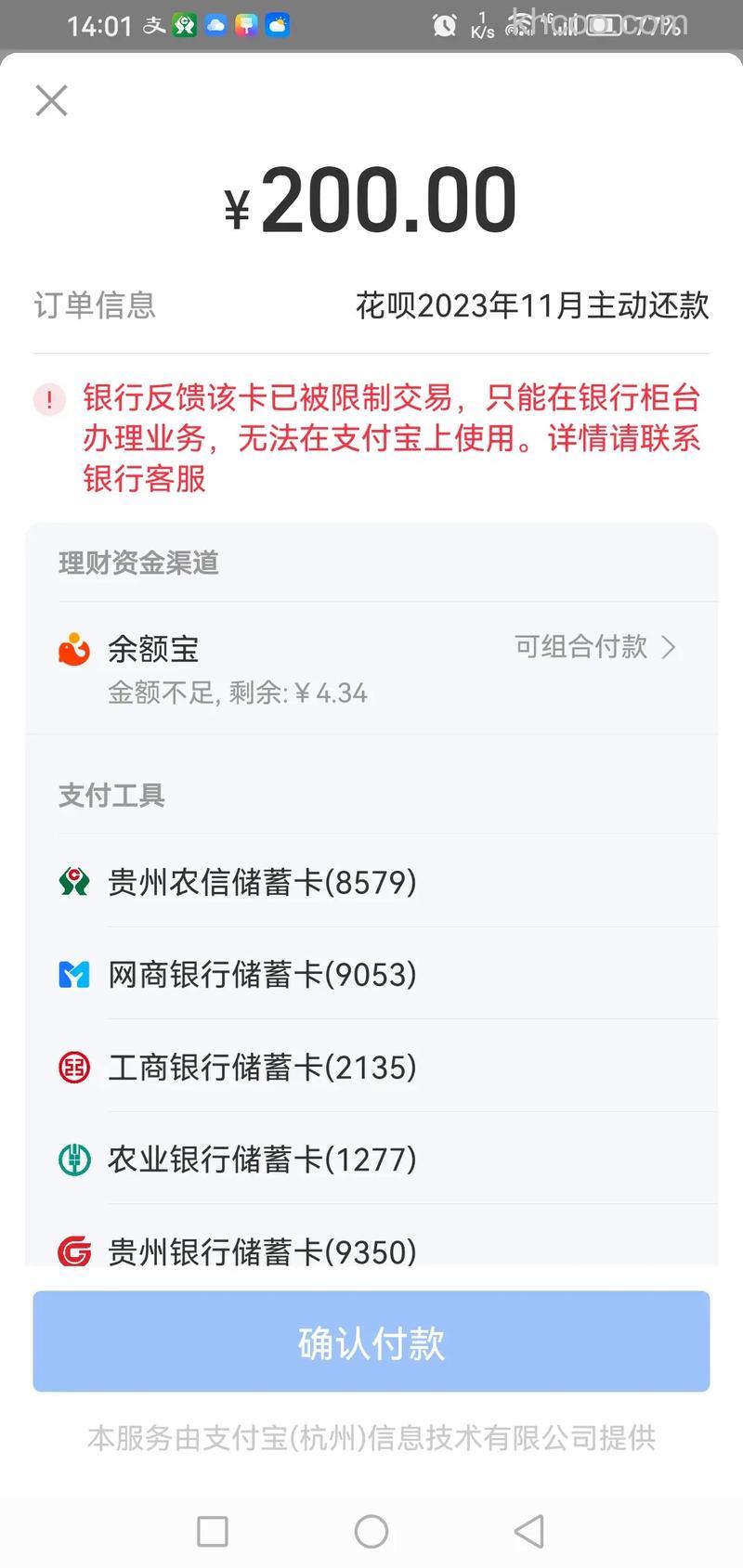This screenshot has width=743, height=1568.
Task: Tap the Android back navigation button
Action: pyautogui.click(x=527, y=1530)
